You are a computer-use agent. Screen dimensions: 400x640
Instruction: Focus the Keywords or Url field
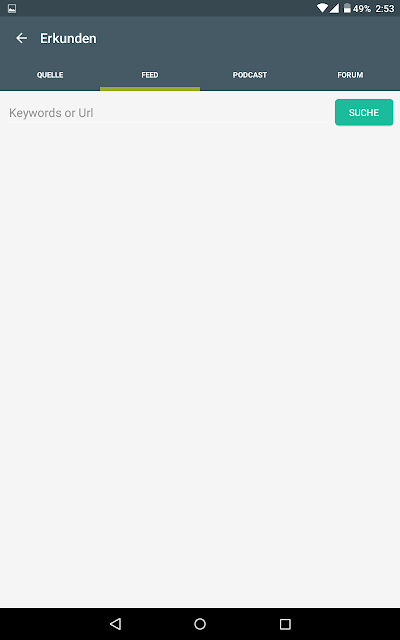[x=170, y=113]
